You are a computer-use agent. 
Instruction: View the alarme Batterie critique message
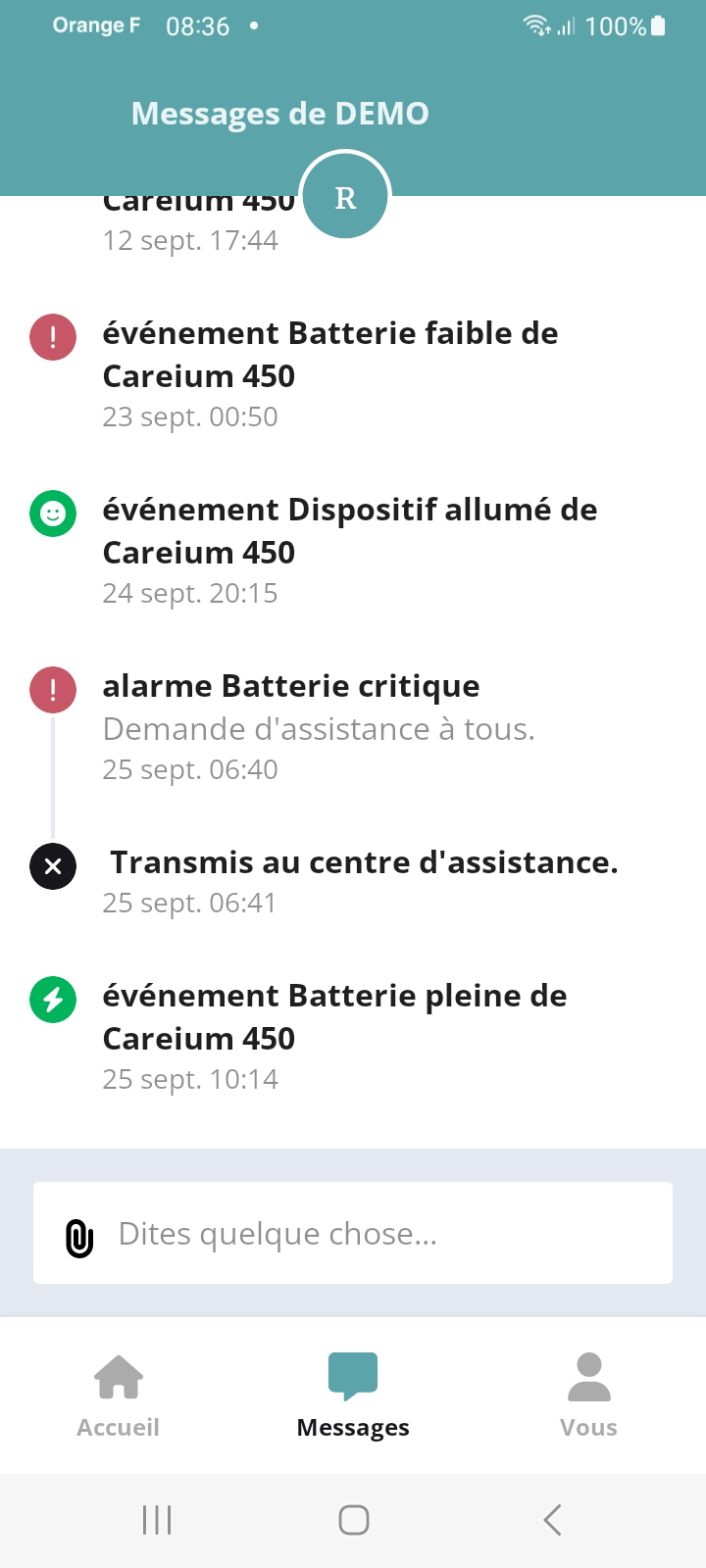click(x=291, y=687)
